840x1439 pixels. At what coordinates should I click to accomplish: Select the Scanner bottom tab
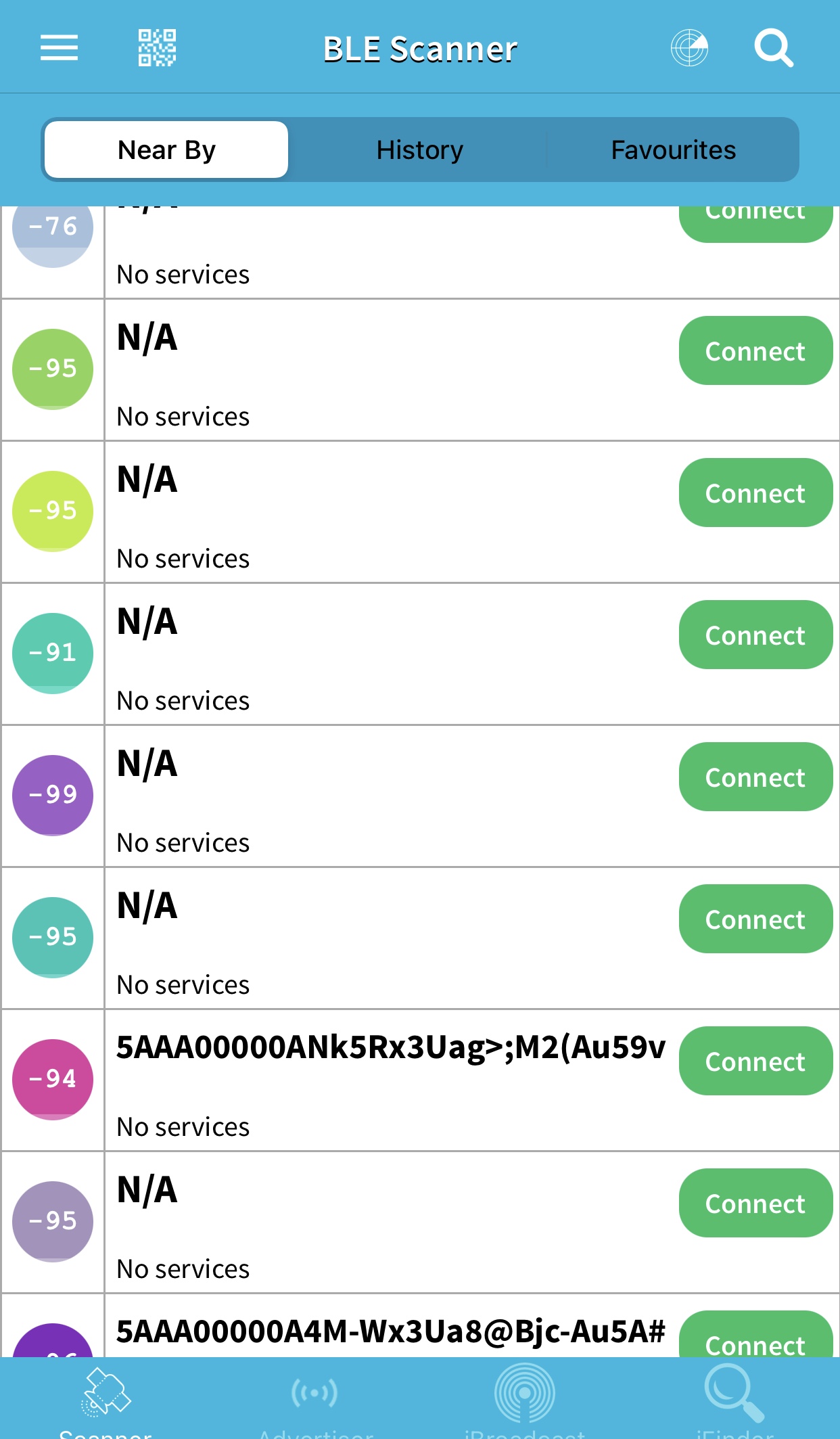(106, 1400)
